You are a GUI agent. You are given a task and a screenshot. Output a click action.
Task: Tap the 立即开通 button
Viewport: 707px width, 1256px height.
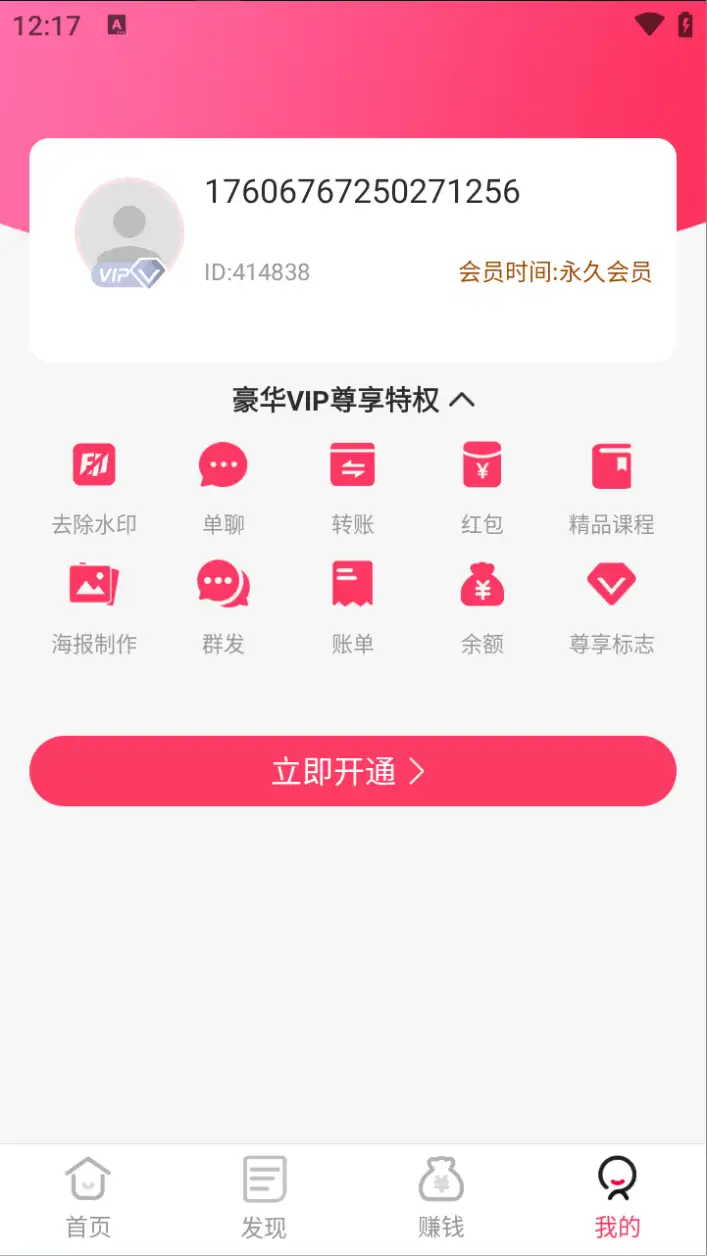(352, 771)
